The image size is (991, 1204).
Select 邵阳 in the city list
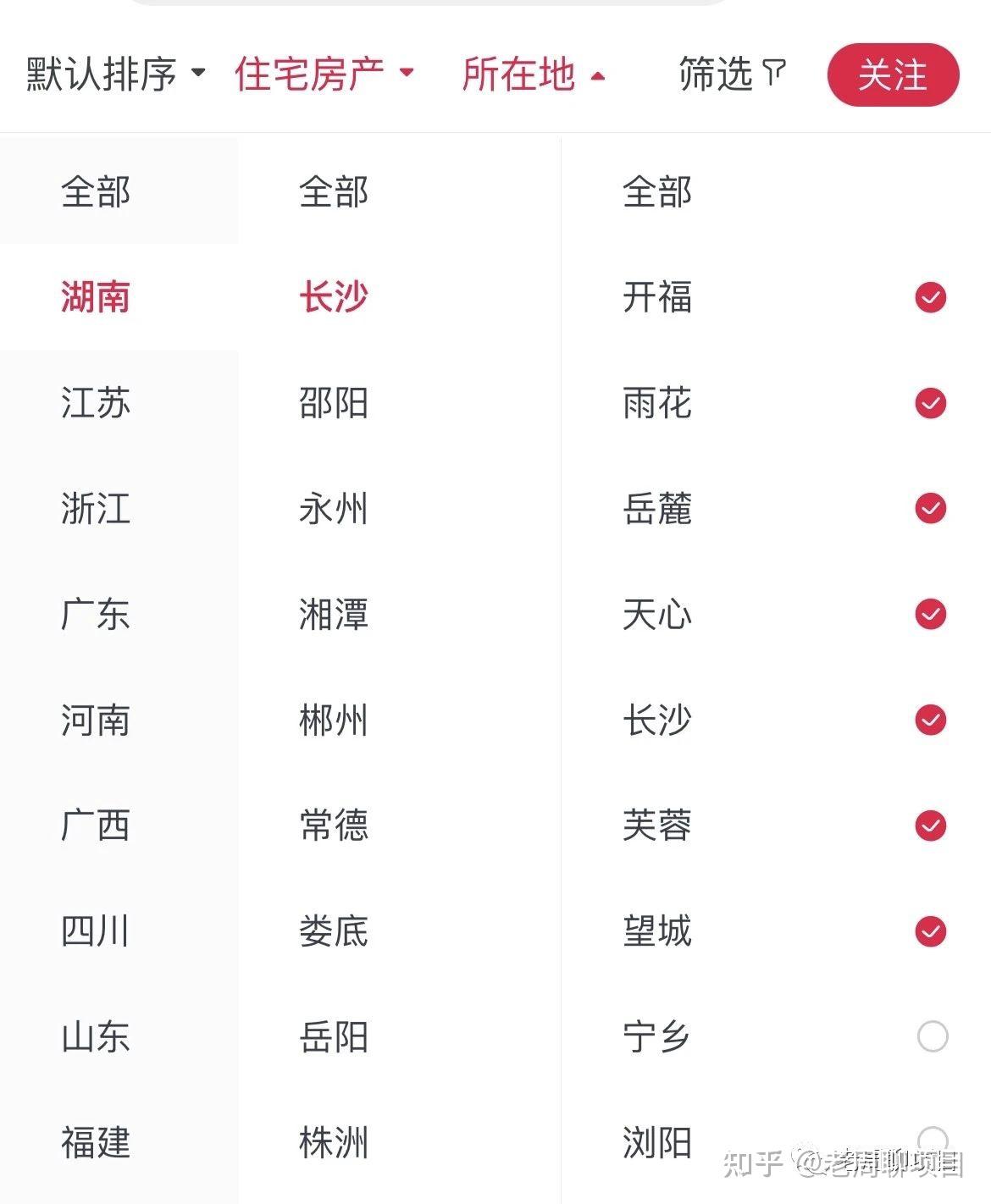[334, 402]
